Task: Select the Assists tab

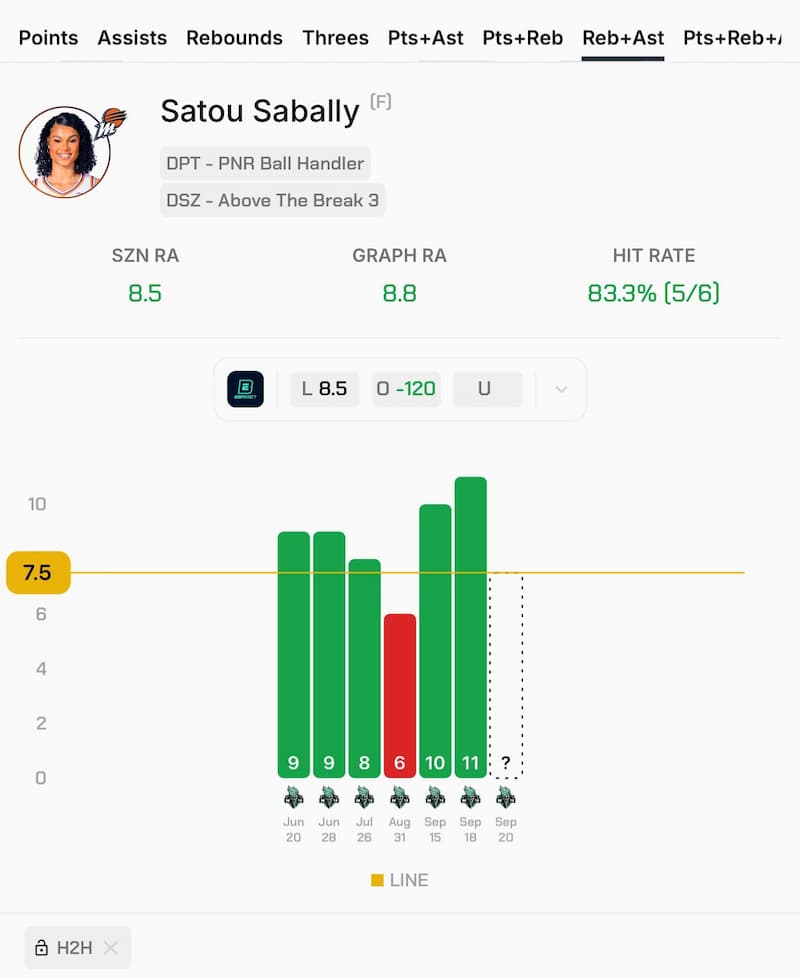Action: pos(132,38)
